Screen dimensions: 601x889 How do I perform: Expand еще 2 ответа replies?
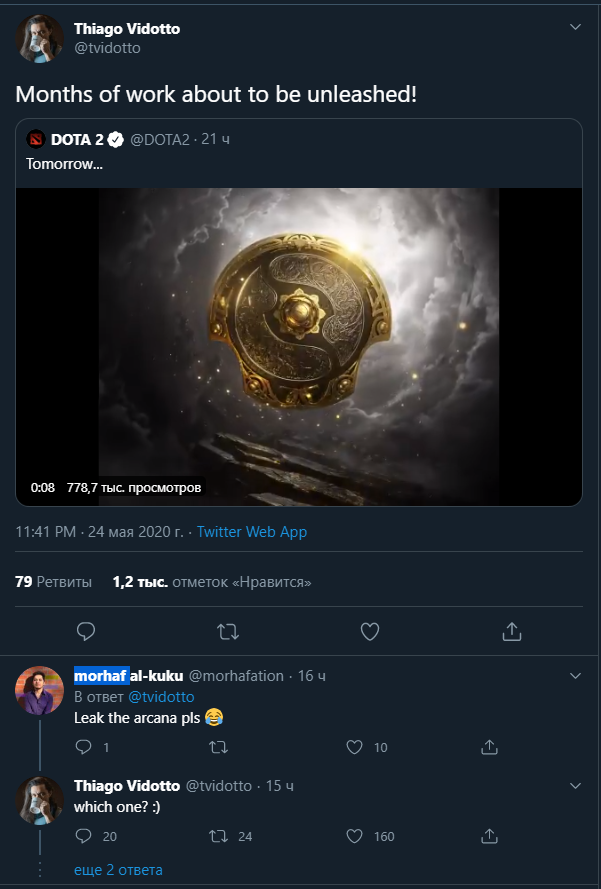[x=118, y=869]
